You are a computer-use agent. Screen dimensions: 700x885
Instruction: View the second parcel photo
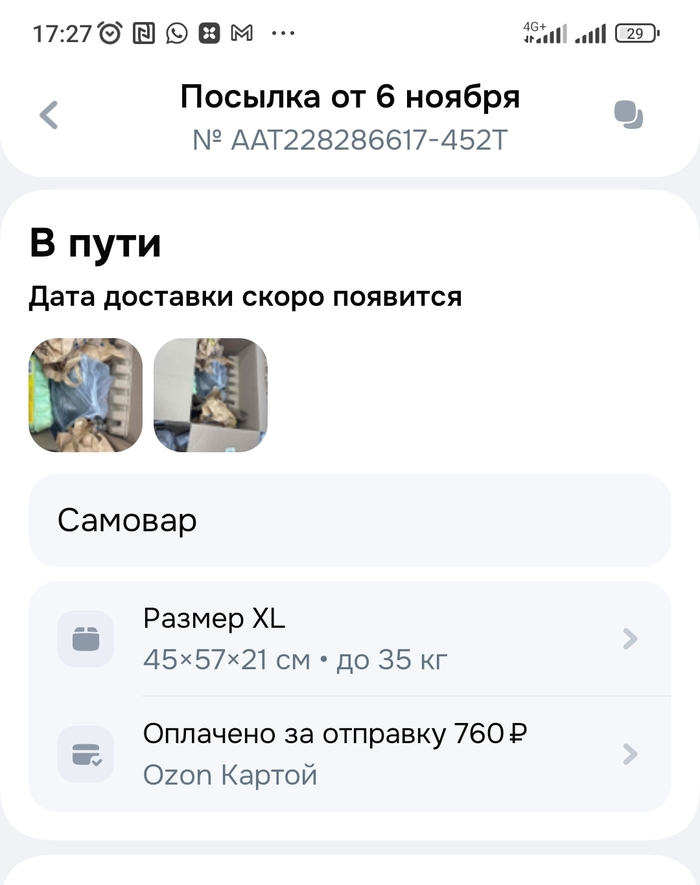[211, 395]
